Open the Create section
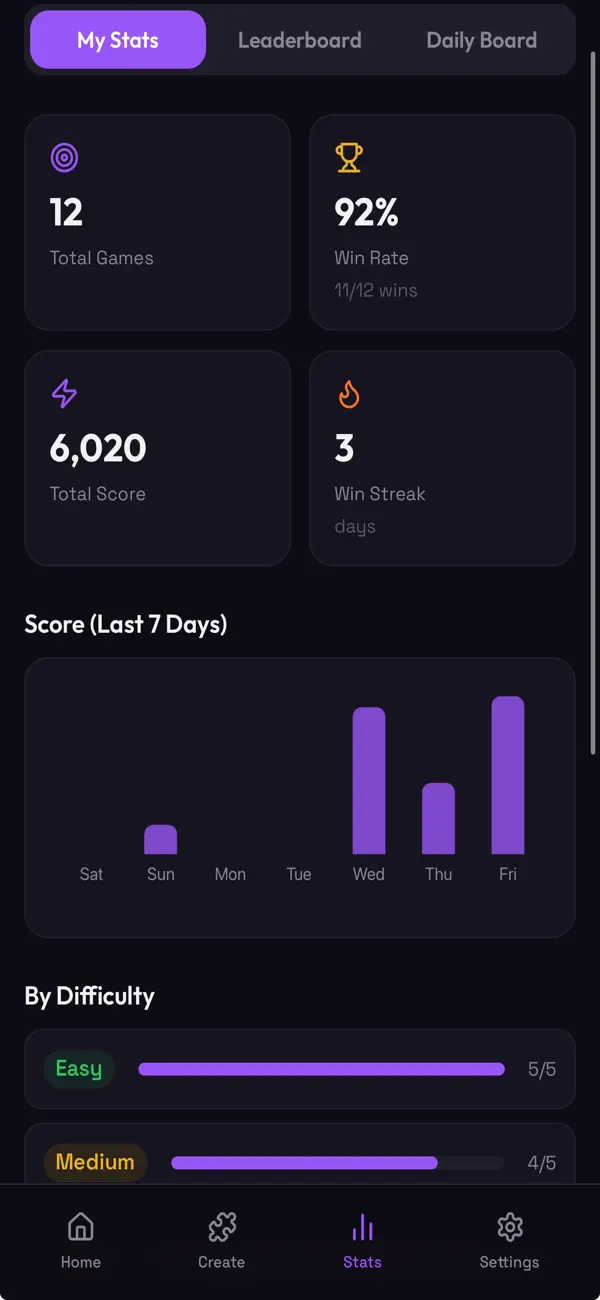The image size is (600, 1300). coord(221,1241)
